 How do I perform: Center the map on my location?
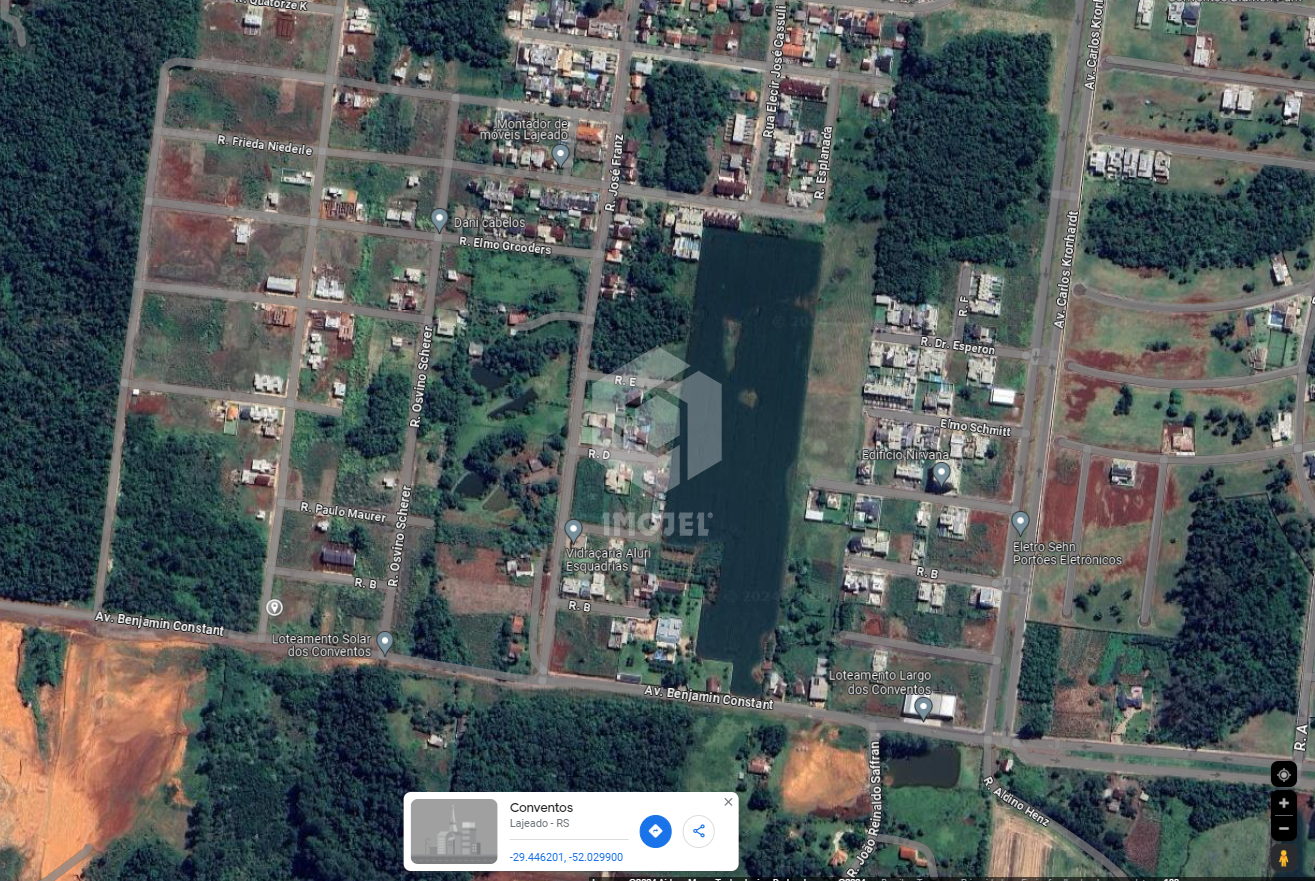1284,774
